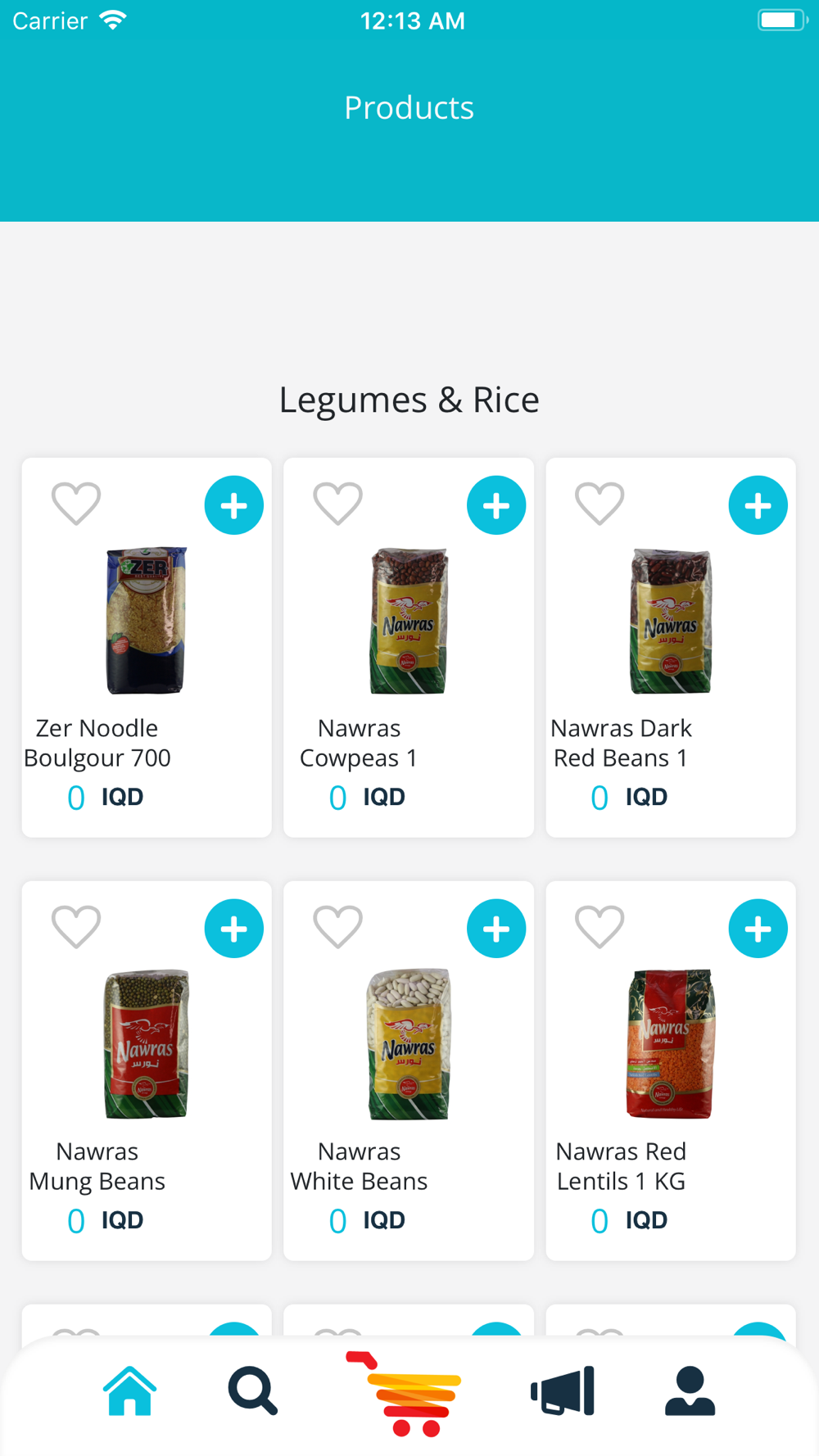Mark Nawras White Beans as favorite

(x=337, y=927)
